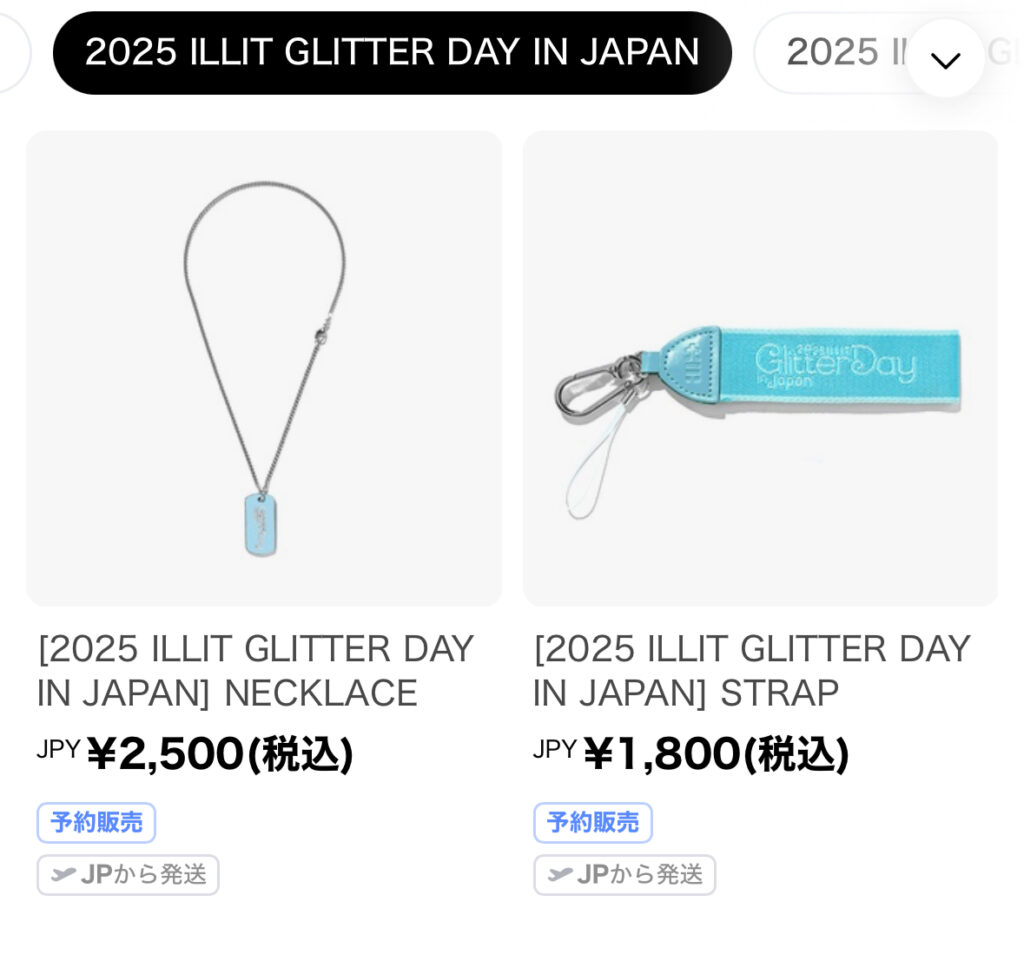This screenshot has width=1024, height=955.
Task: Open the STRAP product card
Action: (x=760, y=369)
